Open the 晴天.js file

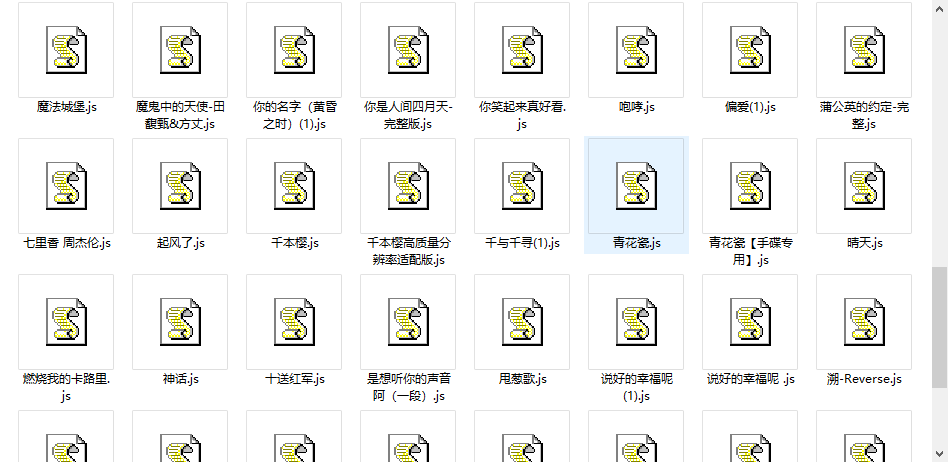click(864, 187)
